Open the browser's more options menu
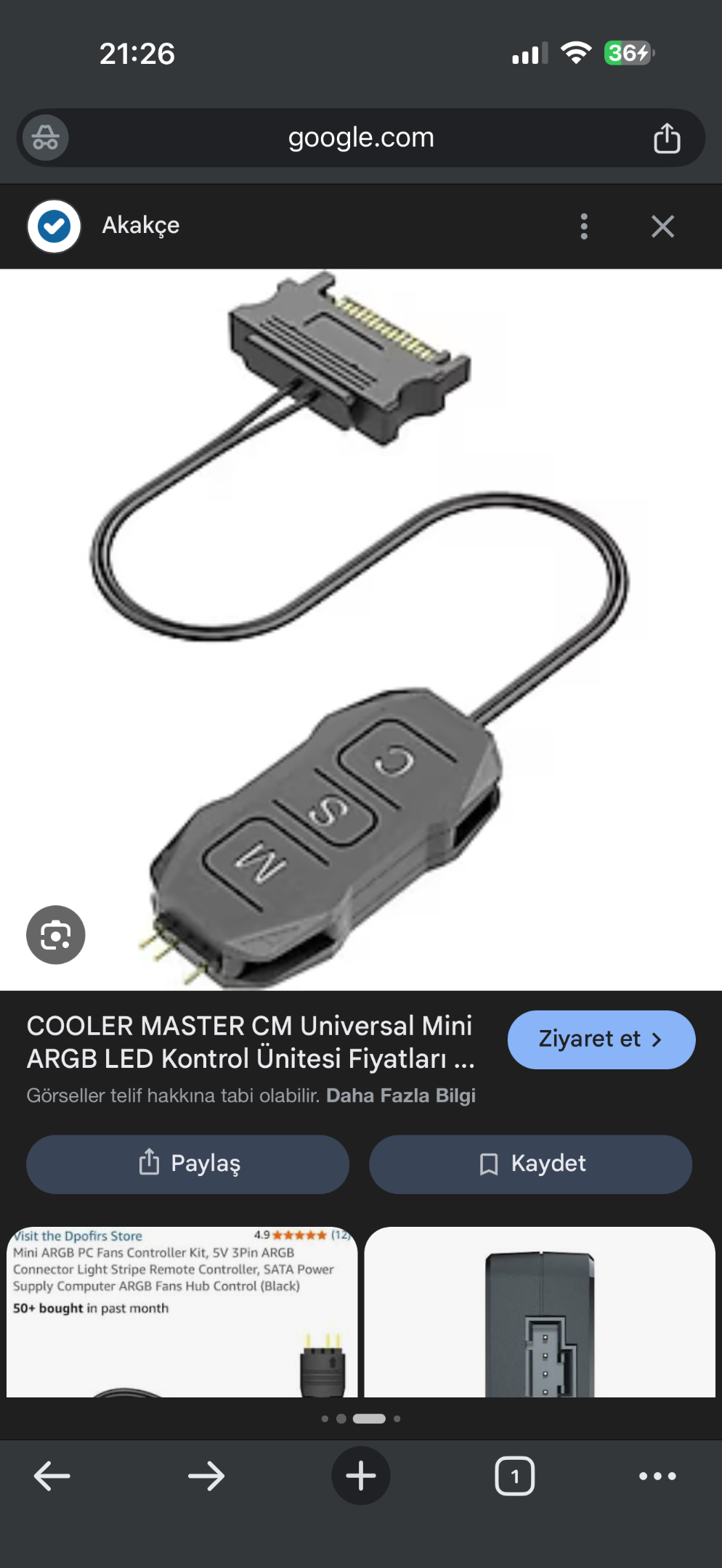722x1568 pixels. click(657, 1476)
